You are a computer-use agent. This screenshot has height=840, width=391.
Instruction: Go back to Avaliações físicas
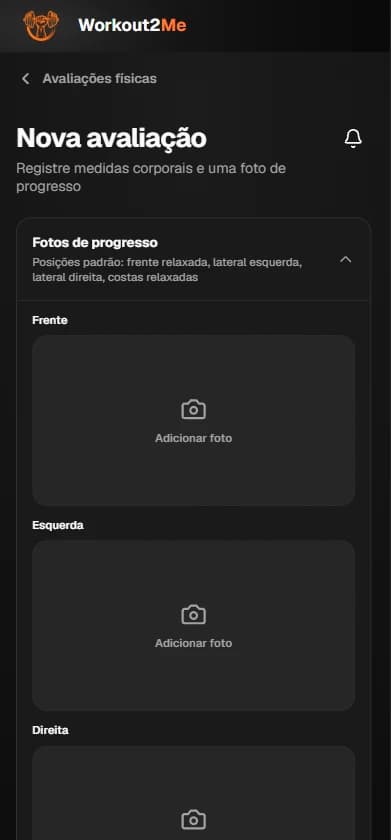pyautogui.click(x=88, y=79)
